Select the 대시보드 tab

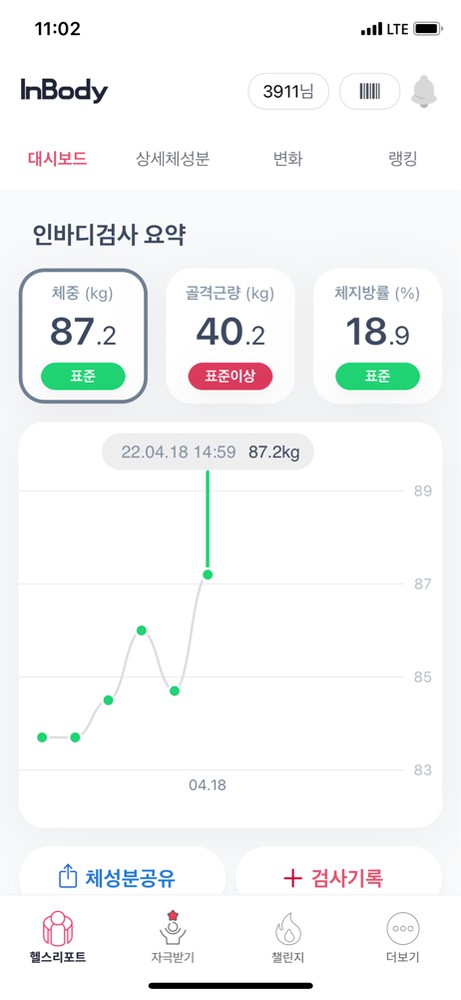click(57, 159)
